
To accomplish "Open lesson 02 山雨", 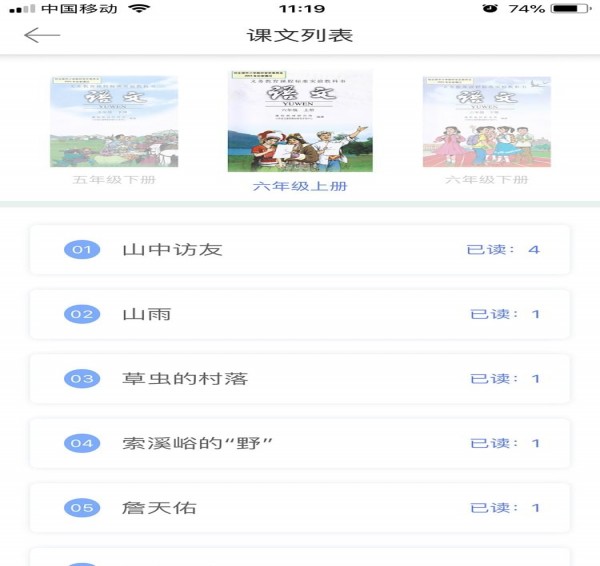I will 300,314.
